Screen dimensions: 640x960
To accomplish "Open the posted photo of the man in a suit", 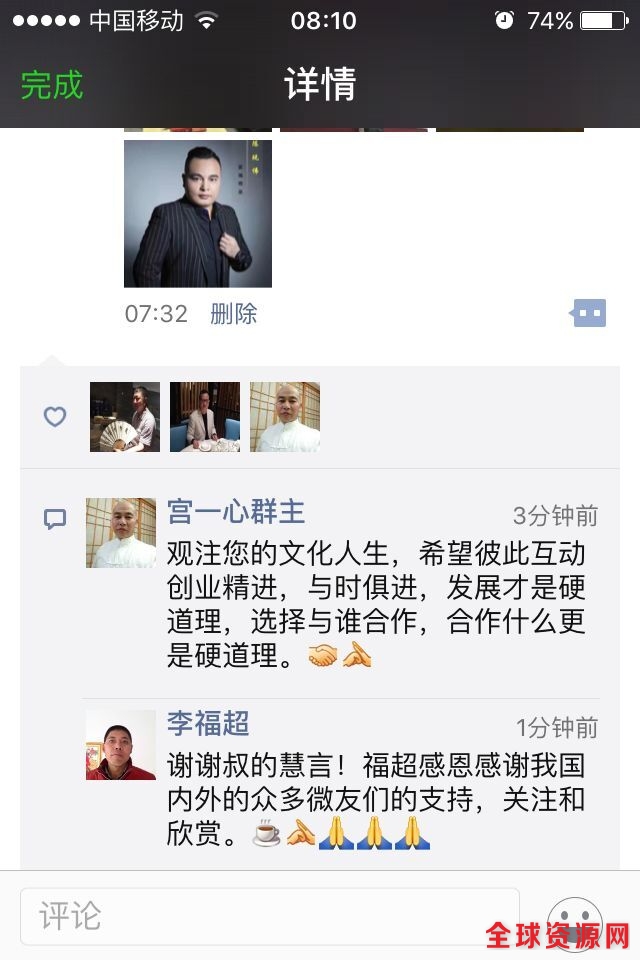I will click(198, 214).
